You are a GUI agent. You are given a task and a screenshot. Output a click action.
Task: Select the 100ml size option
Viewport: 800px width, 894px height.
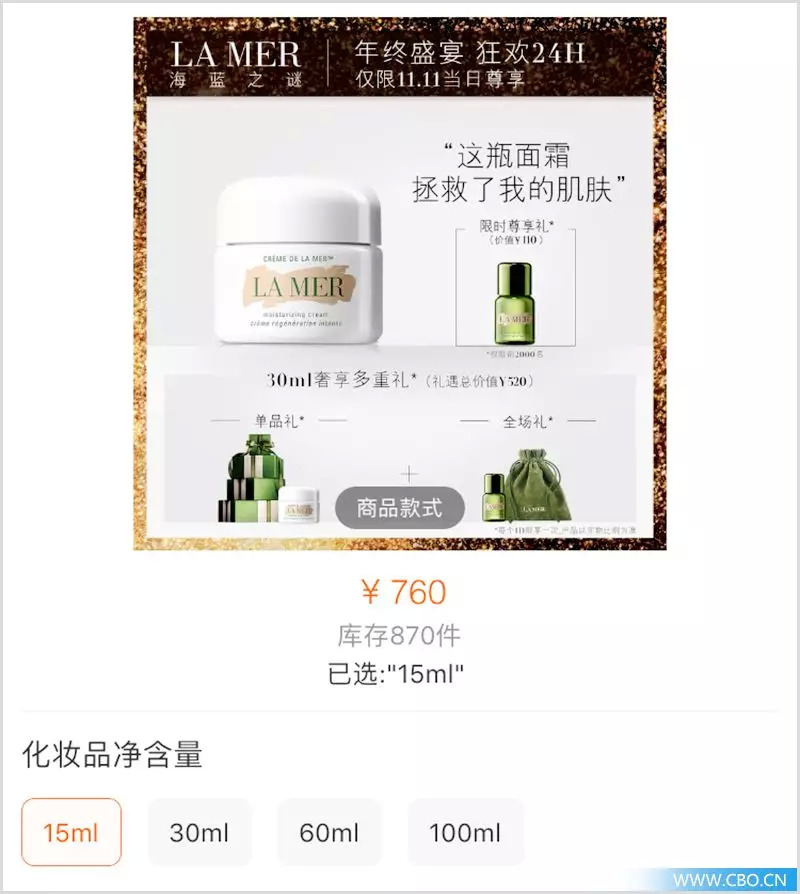(465, 832)
